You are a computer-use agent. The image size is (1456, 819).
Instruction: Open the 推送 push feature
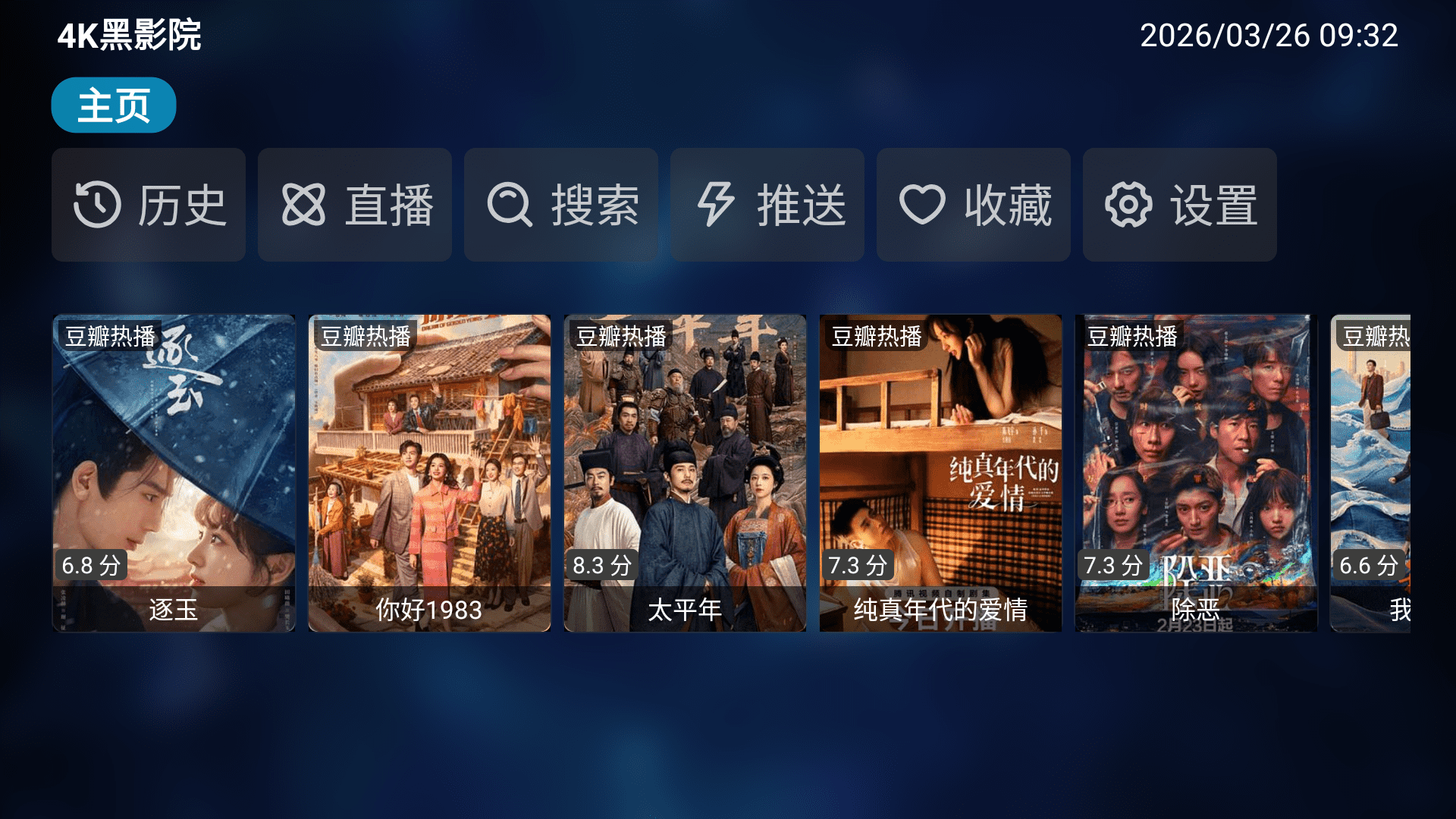point(767,205)
